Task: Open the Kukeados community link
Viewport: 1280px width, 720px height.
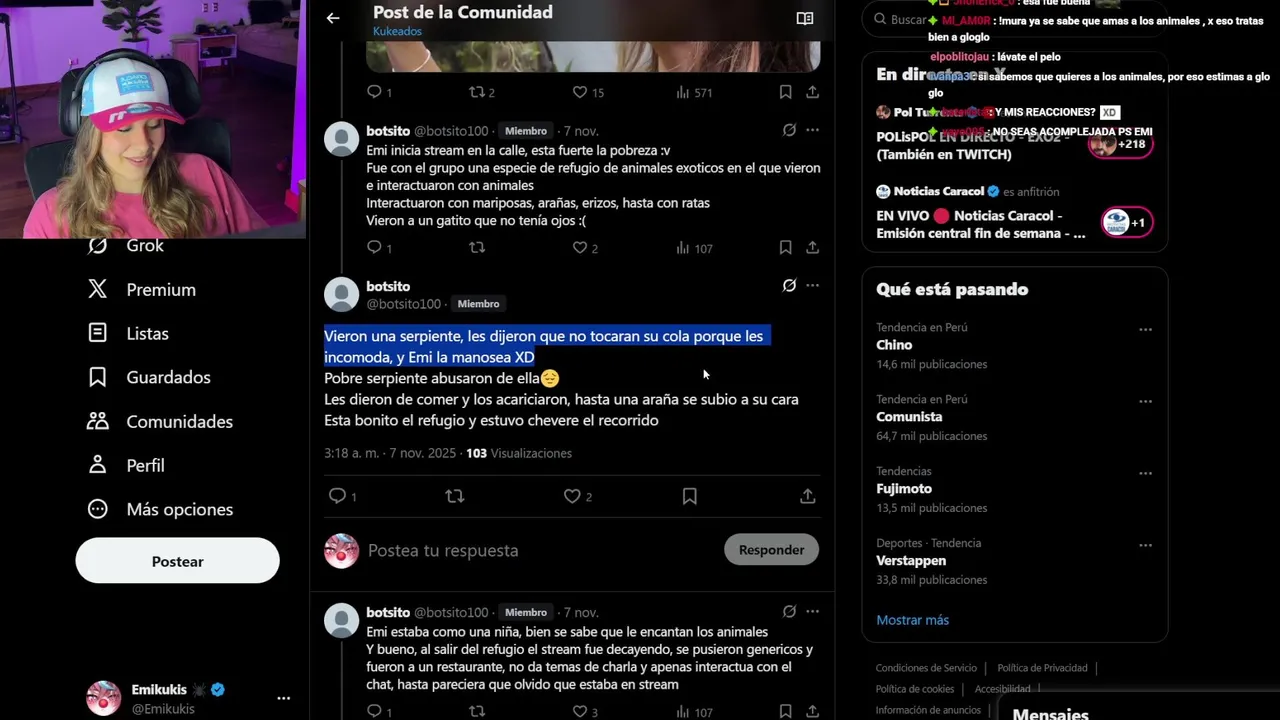Action: (397, 32)
